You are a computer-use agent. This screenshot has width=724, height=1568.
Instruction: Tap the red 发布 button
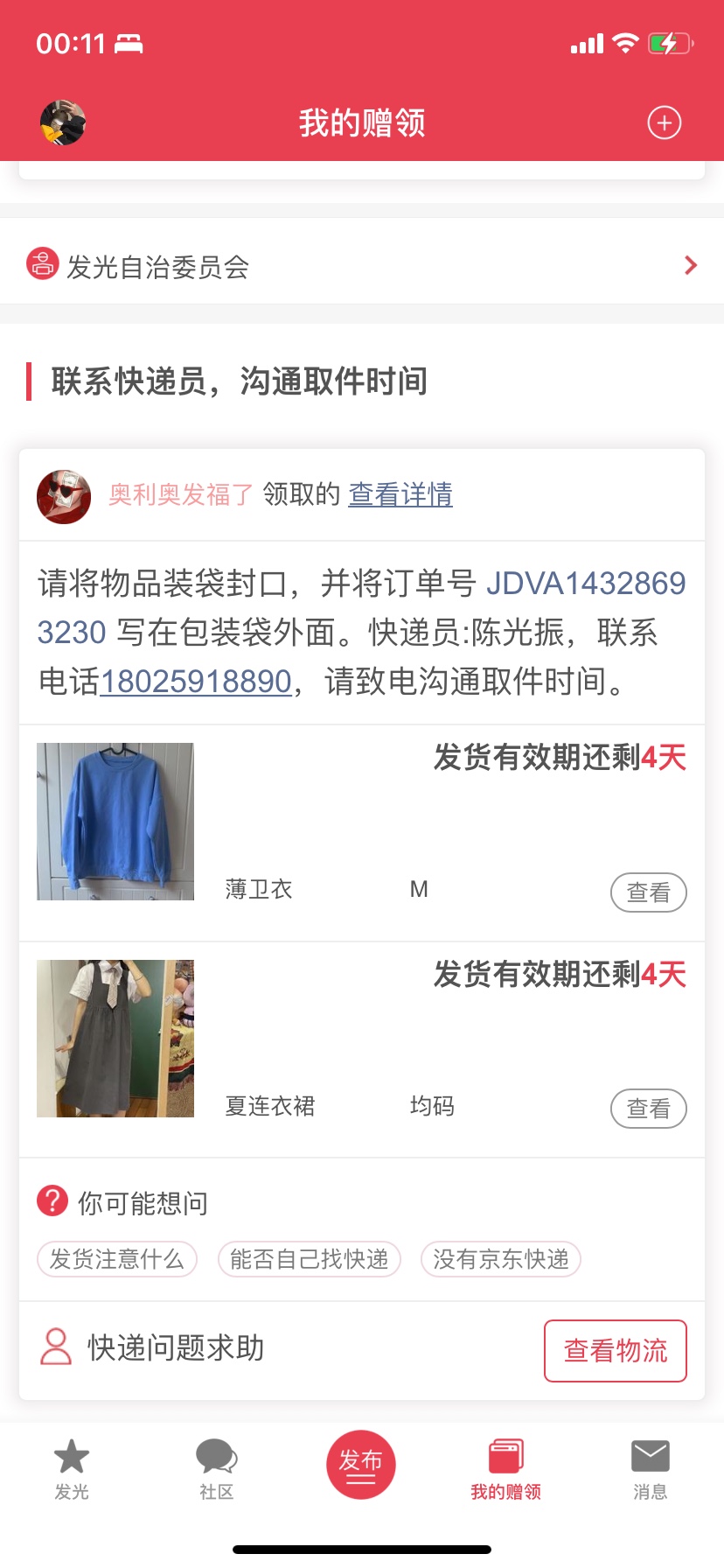click(361, 1465)
